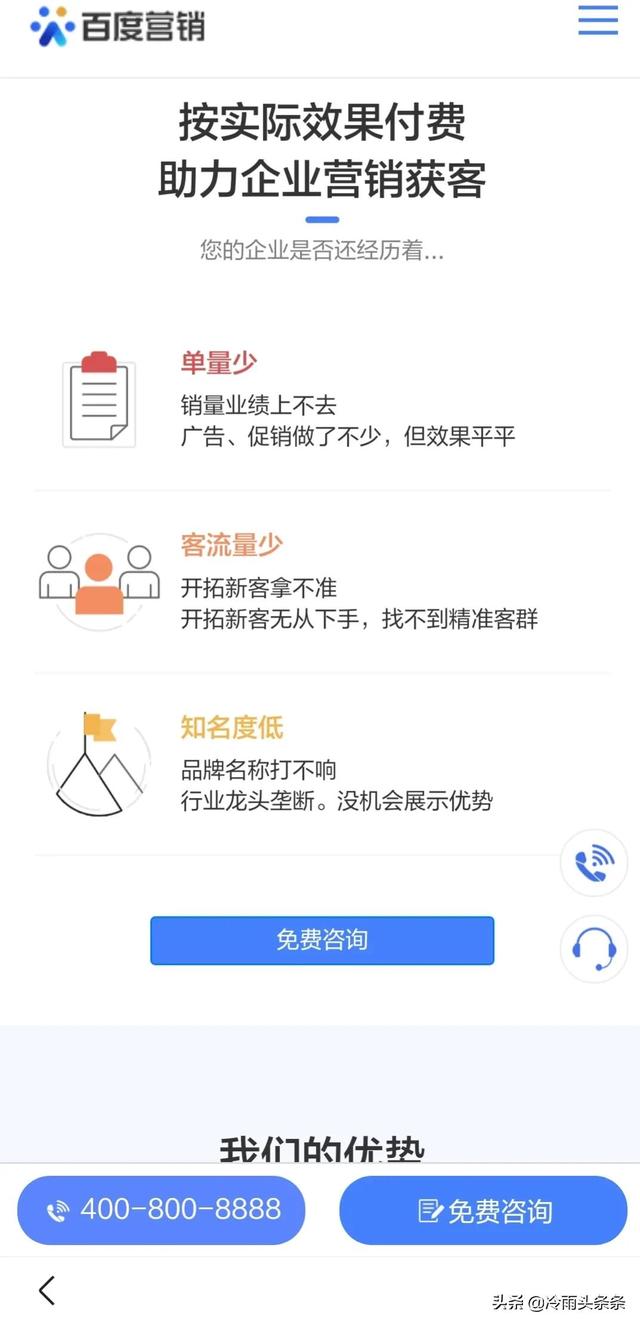The width and height of the screenshot is (640, 1325).
Task: Go back with the bottom arrow
Action: 47,1290
